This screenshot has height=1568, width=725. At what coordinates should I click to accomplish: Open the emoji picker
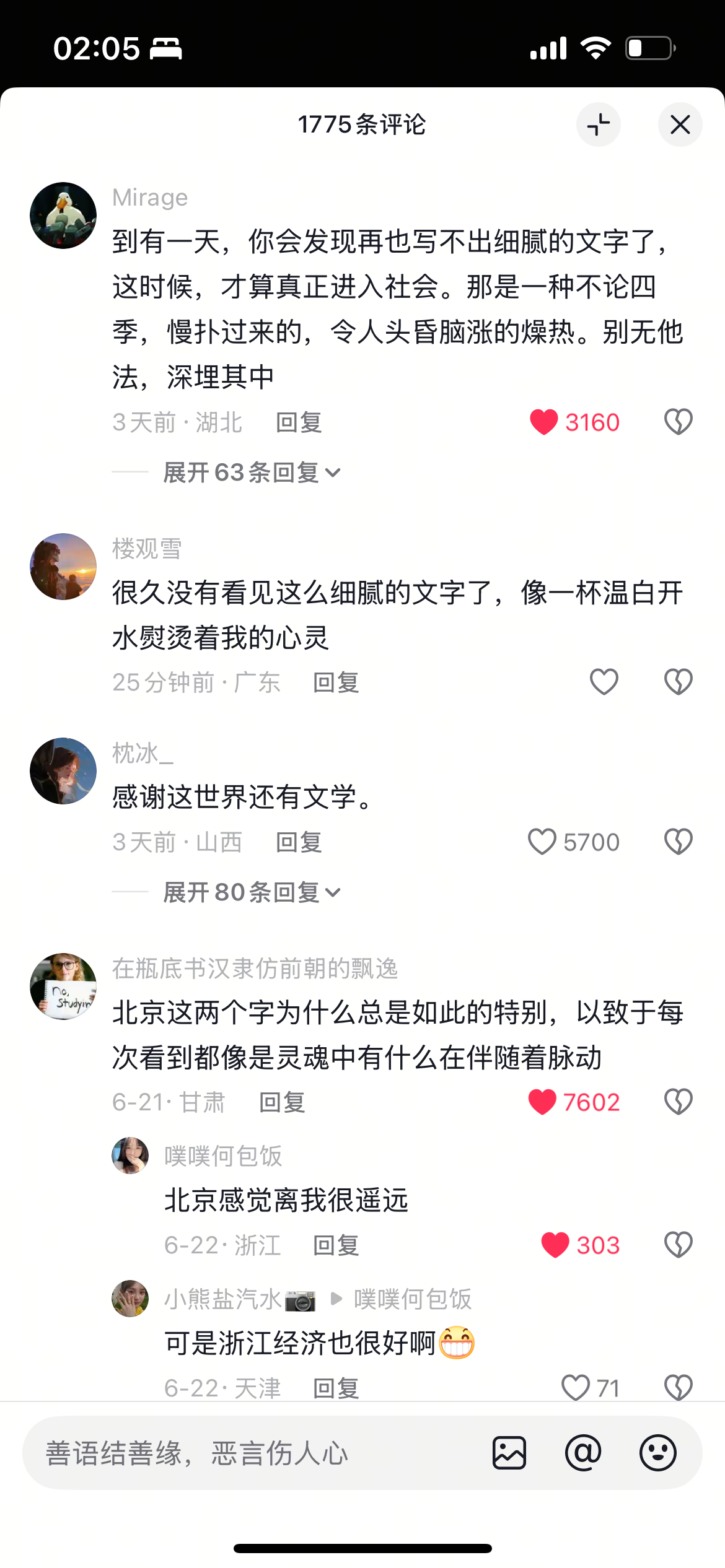coord(657,1453)
